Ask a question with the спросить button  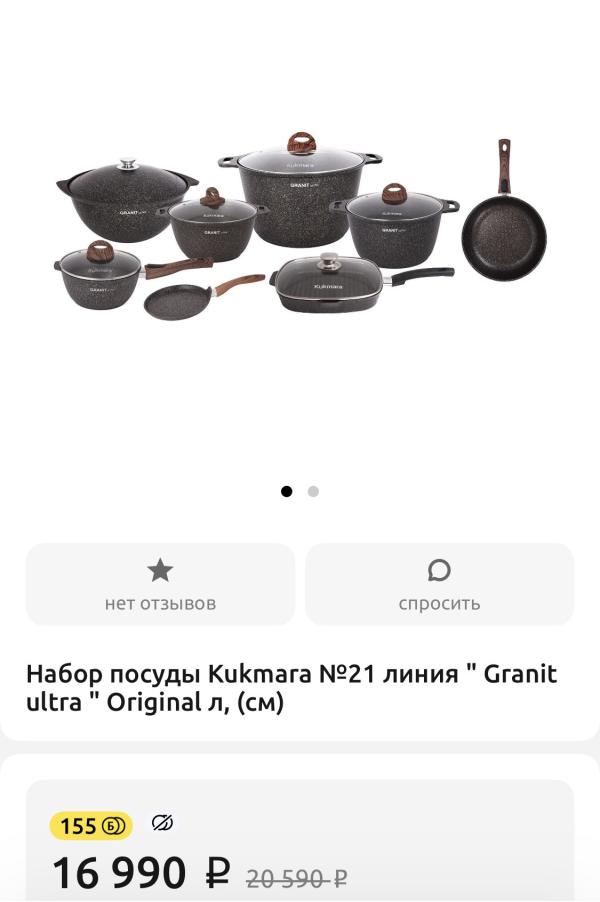coord(440,584)
